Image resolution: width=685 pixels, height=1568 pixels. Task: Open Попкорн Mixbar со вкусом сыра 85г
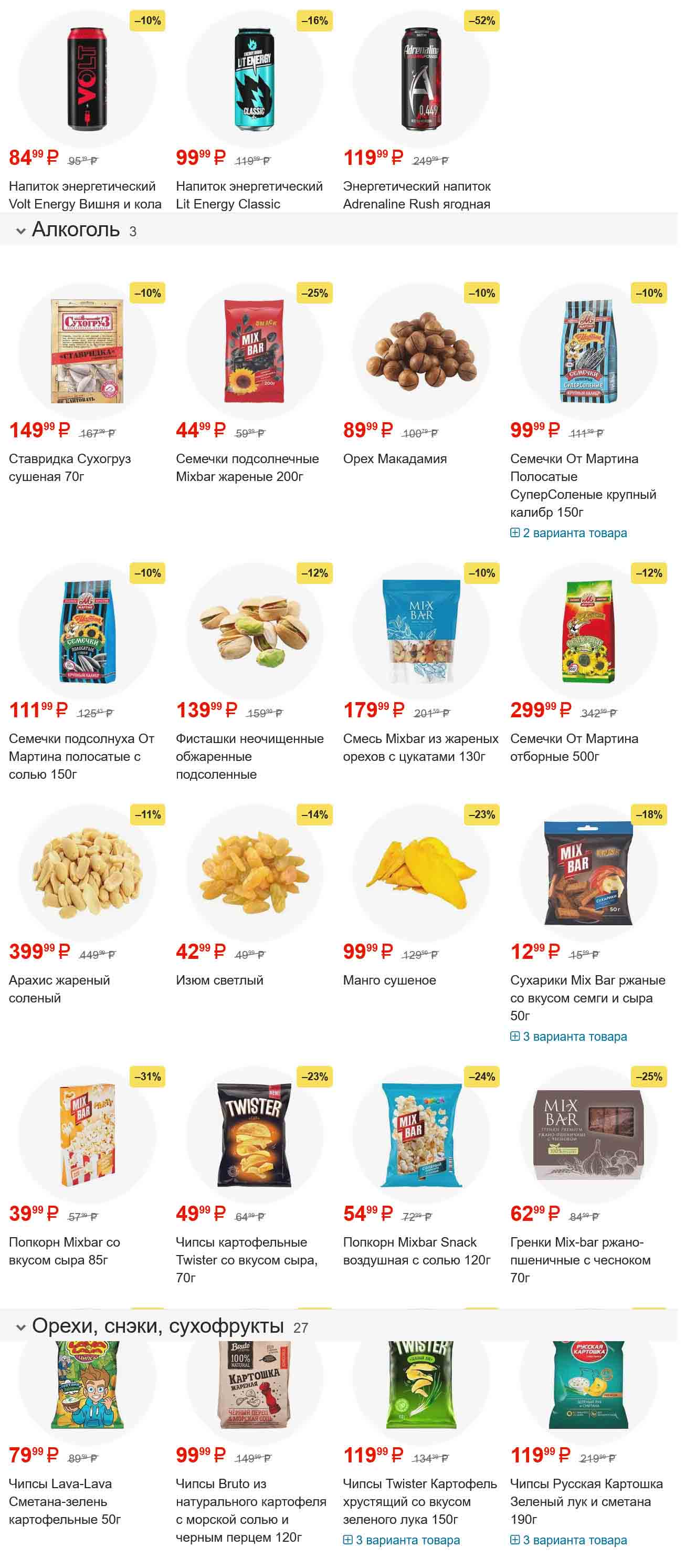64,1250
